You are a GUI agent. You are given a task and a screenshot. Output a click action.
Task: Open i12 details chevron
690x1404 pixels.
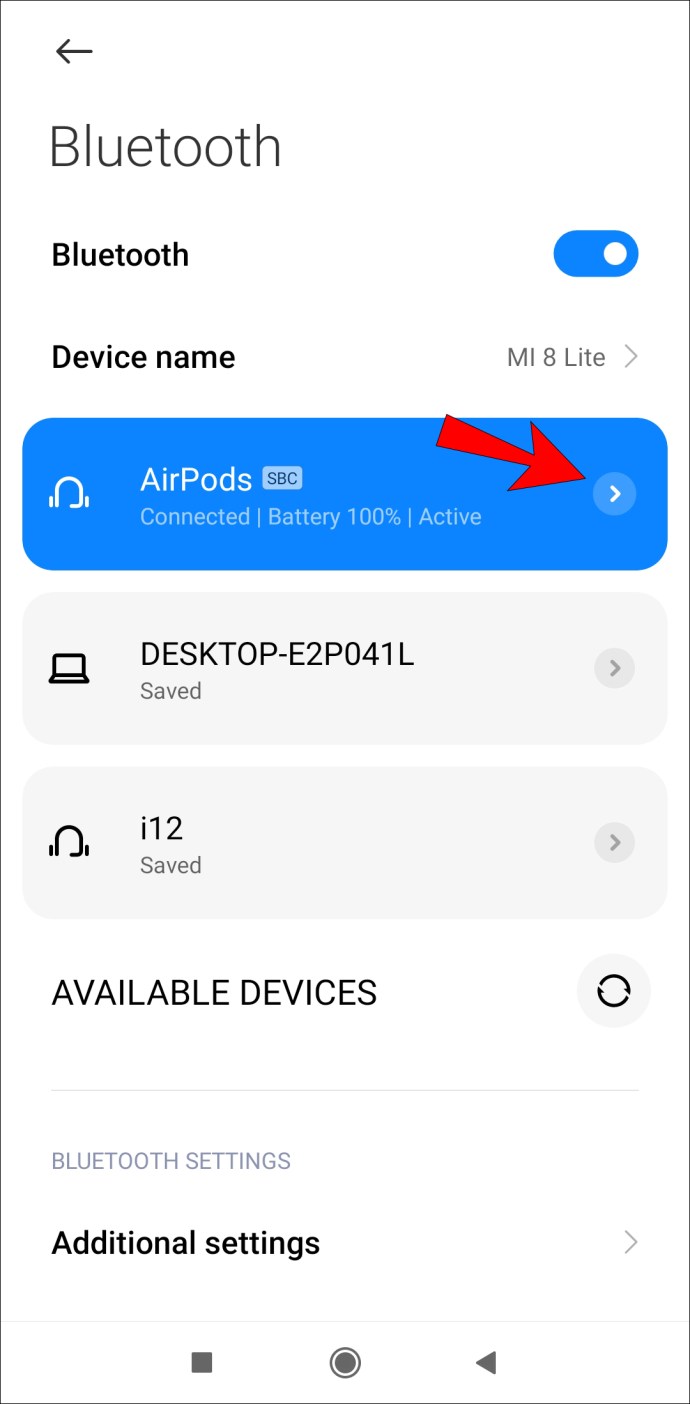(614, 842)
